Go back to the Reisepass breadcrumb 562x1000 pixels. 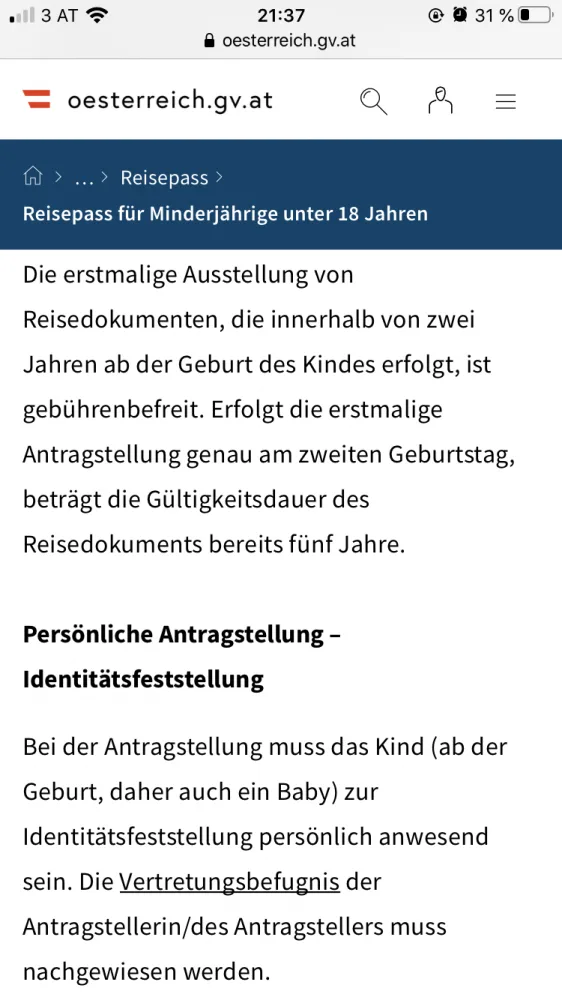(x=165, y=178)
